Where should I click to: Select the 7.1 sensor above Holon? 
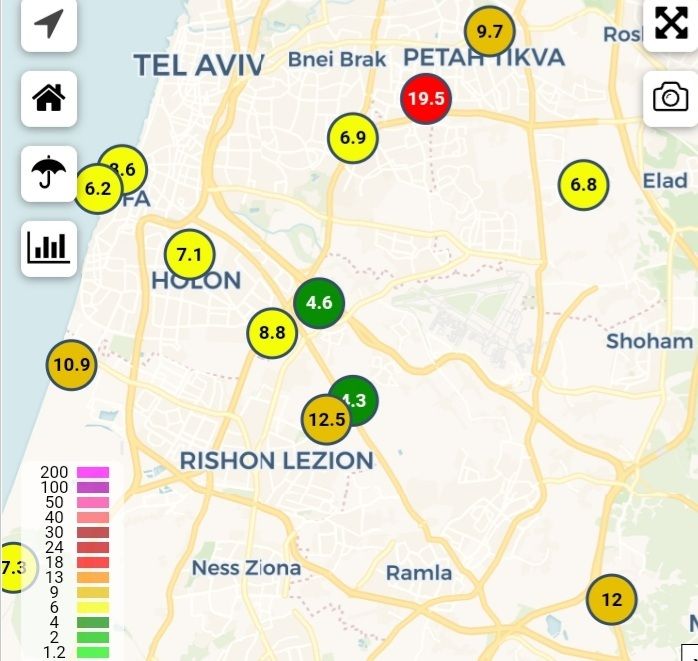[189, 255]
